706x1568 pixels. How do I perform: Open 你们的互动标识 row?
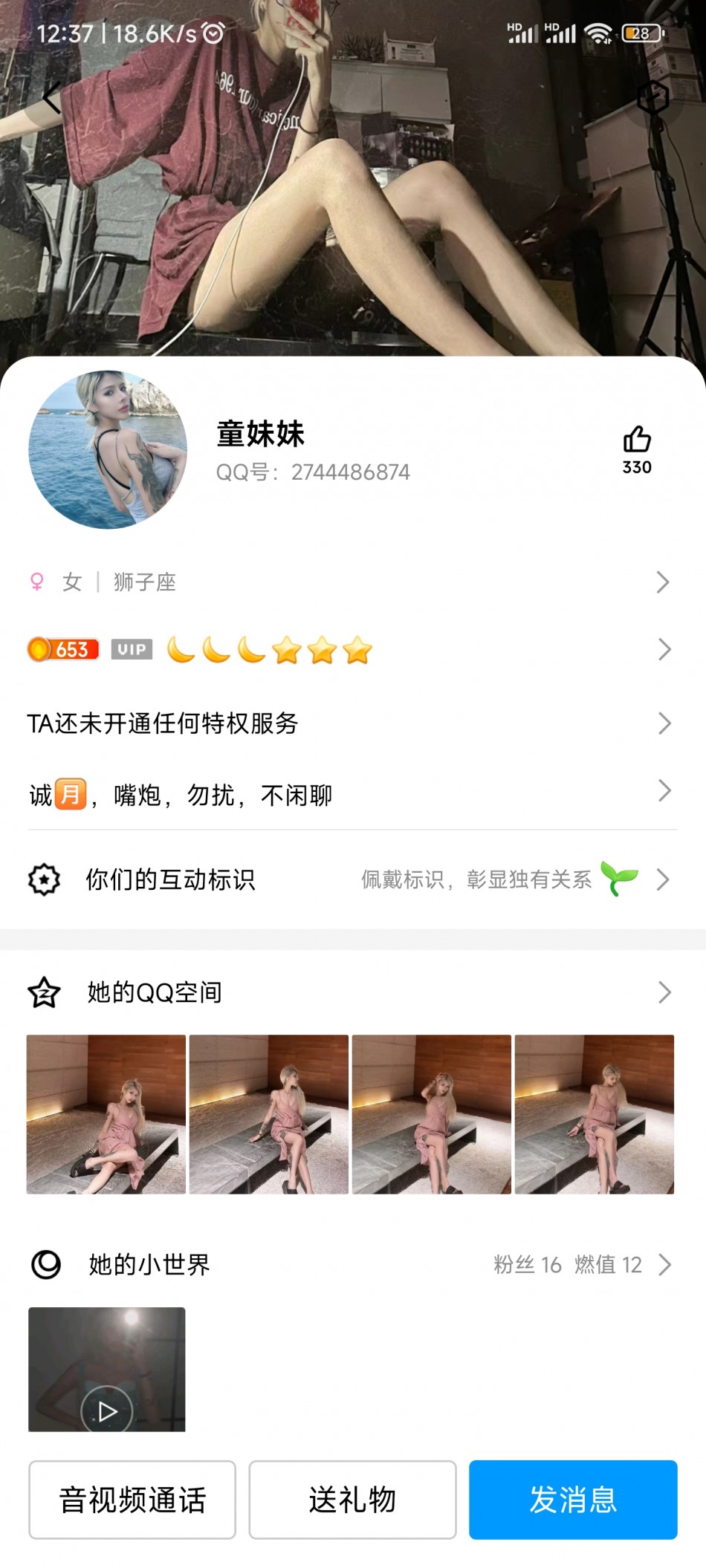pyautogui.click(x=349, y=879)
